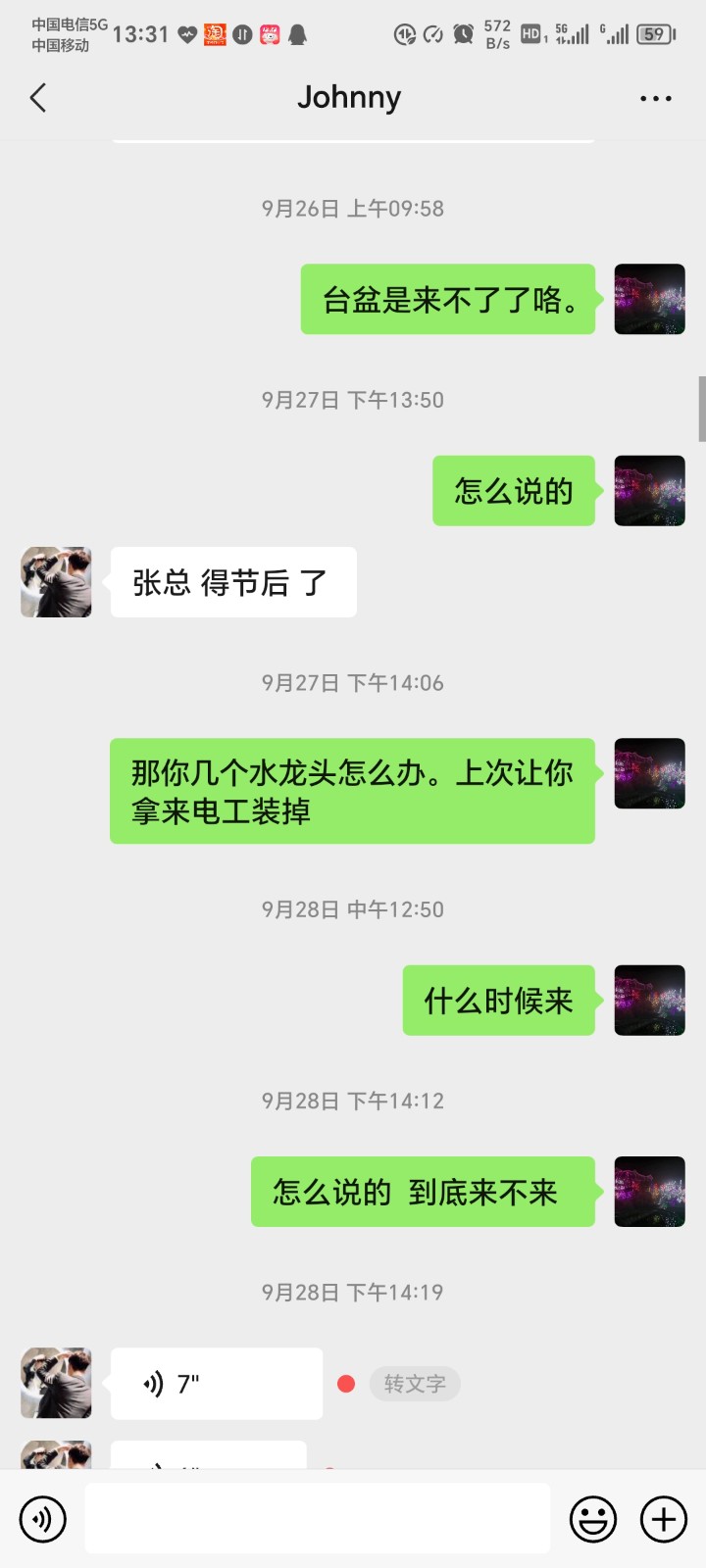Open Johnny's avatar beside 张总 得节后 了
The image size is (706, 1568).
click(56, 582)
